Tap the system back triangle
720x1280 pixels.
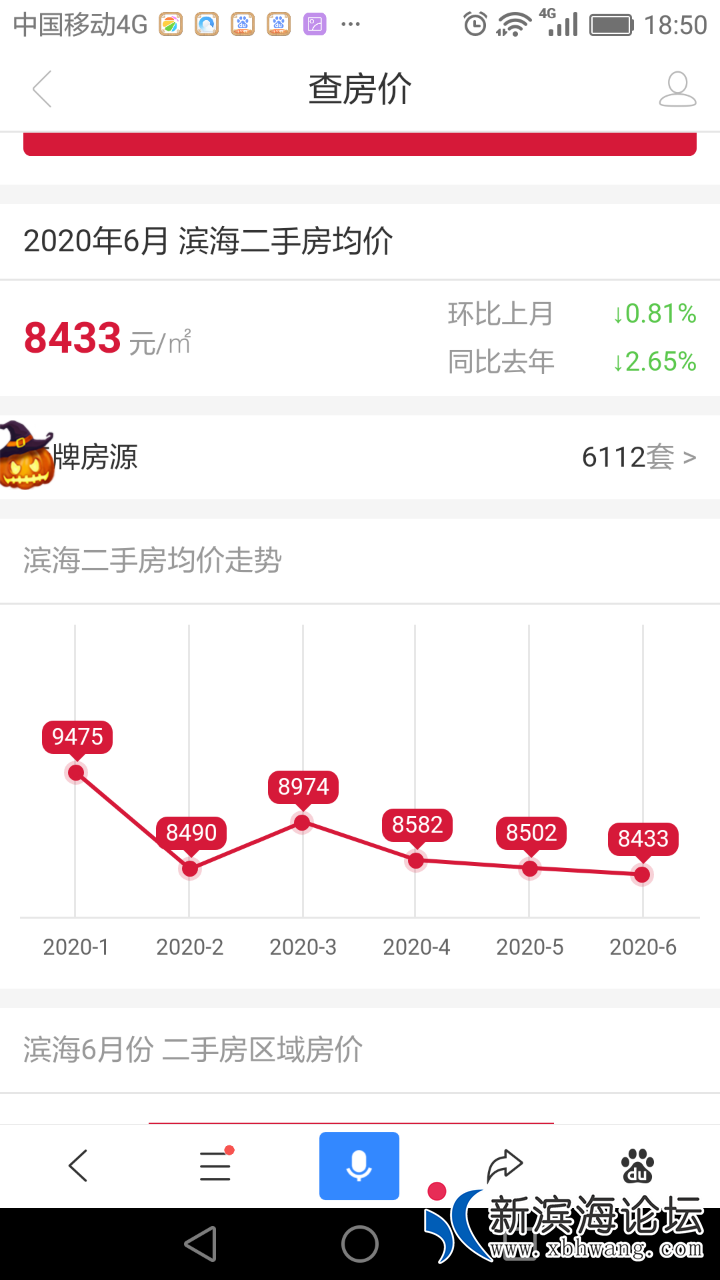coord(201,1244)
